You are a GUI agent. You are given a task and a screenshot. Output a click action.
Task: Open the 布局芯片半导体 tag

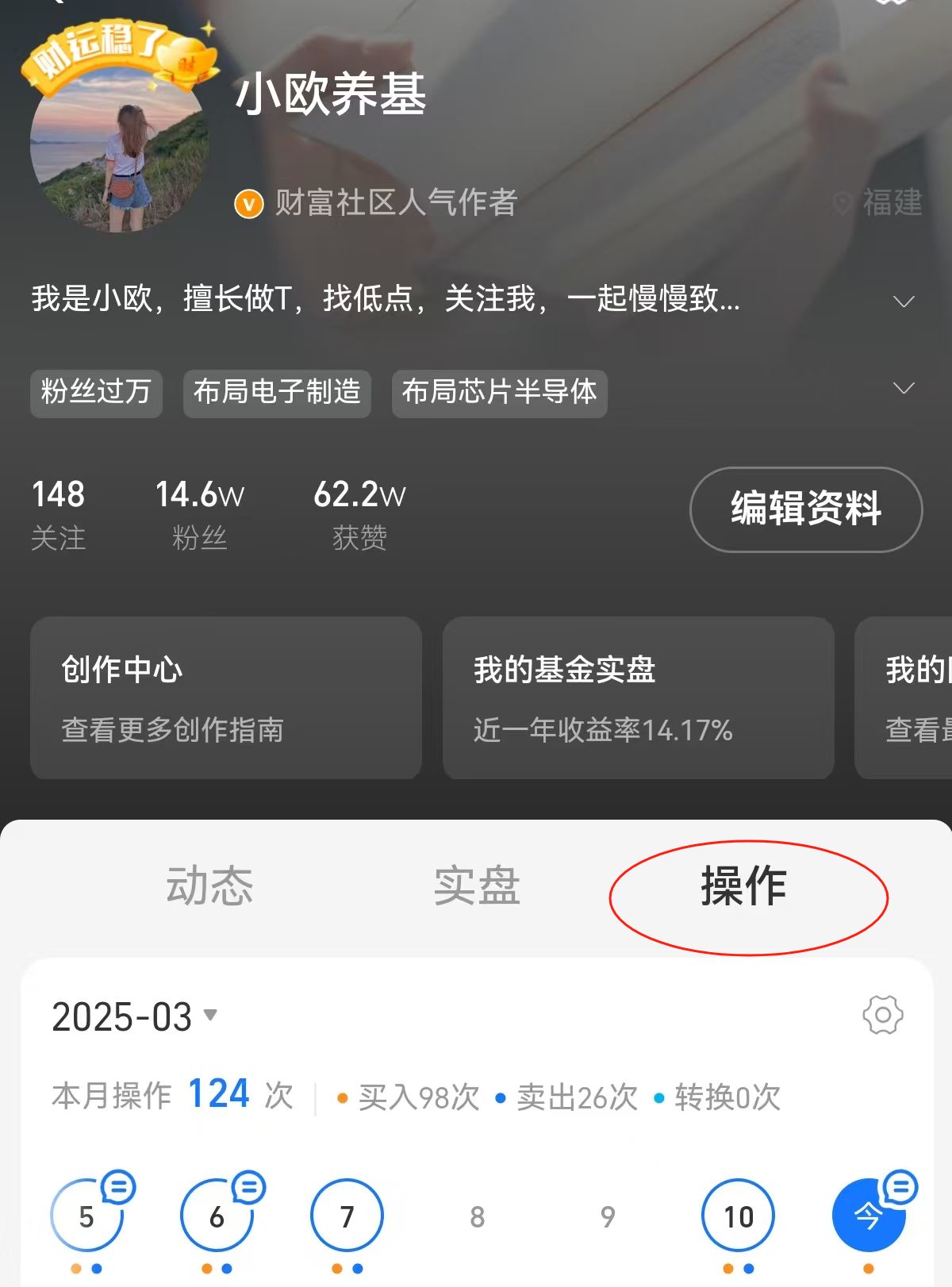[499, 393]
